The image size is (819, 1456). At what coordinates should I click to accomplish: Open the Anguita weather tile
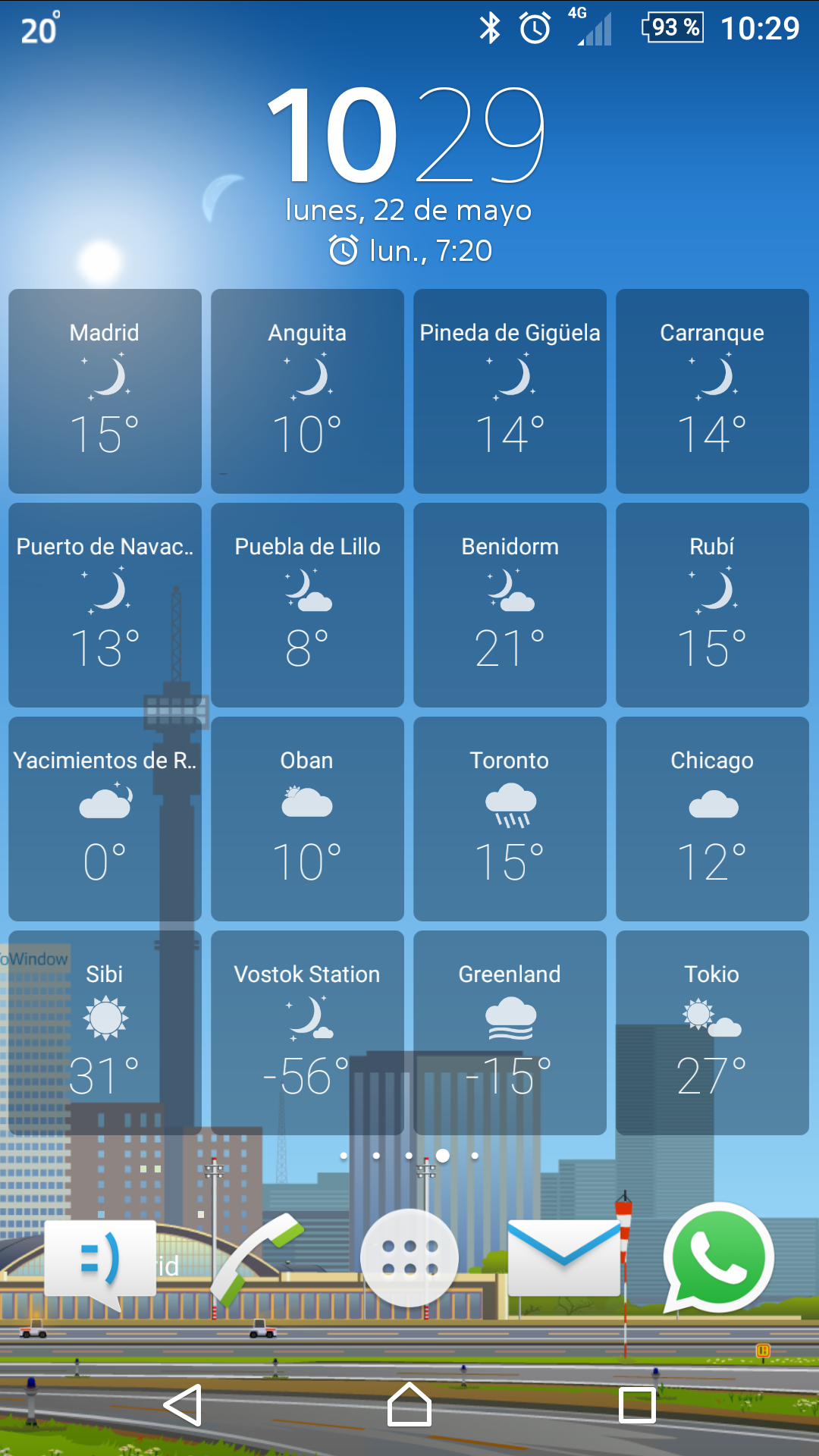[x=307, y=391]
